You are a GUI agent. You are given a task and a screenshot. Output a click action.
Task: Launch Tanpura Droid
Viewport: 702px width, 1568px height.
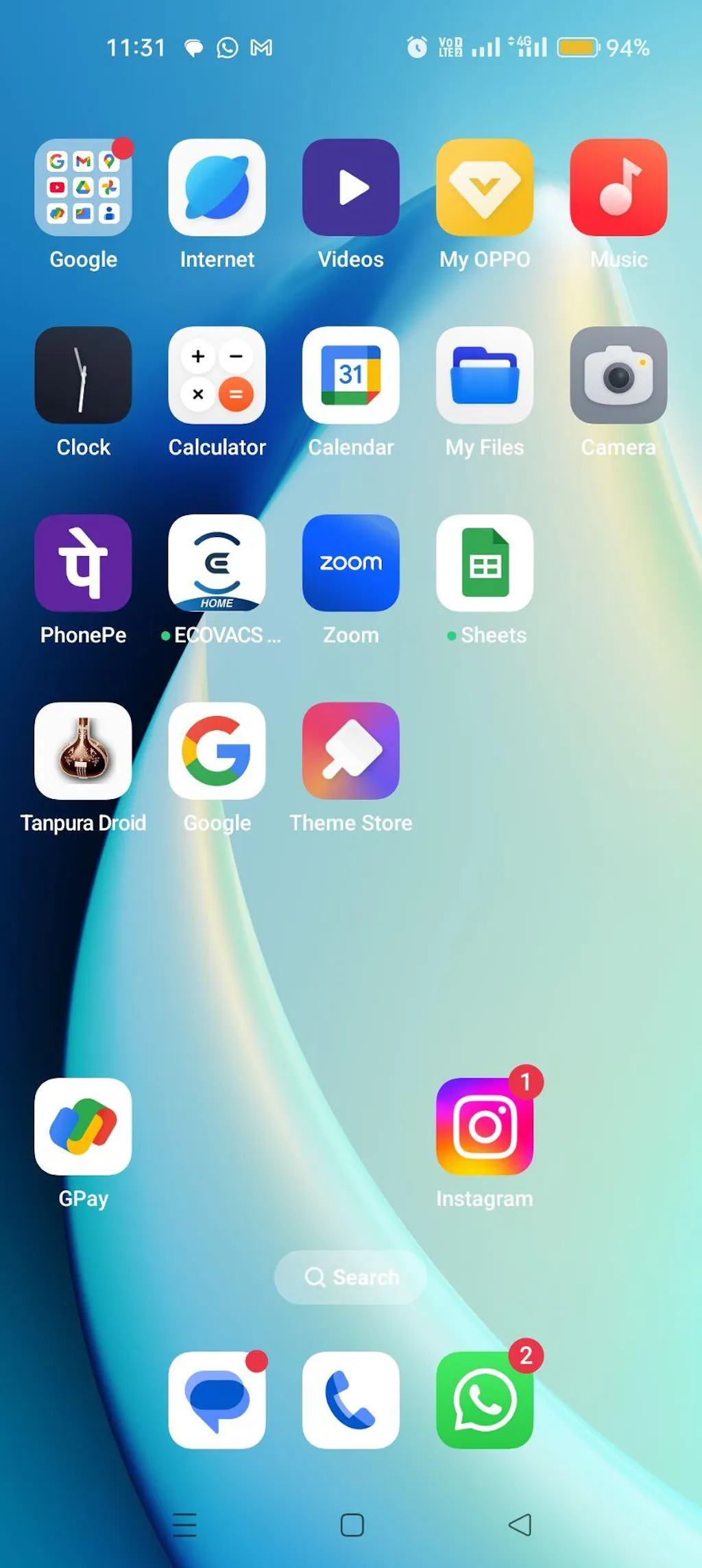pyautogui.click(x=83, y=751)
